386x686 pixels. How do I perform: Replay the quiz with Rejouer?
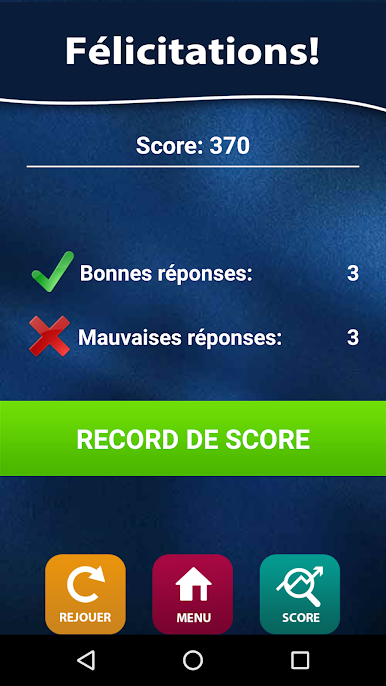click(x=85, y=594)
